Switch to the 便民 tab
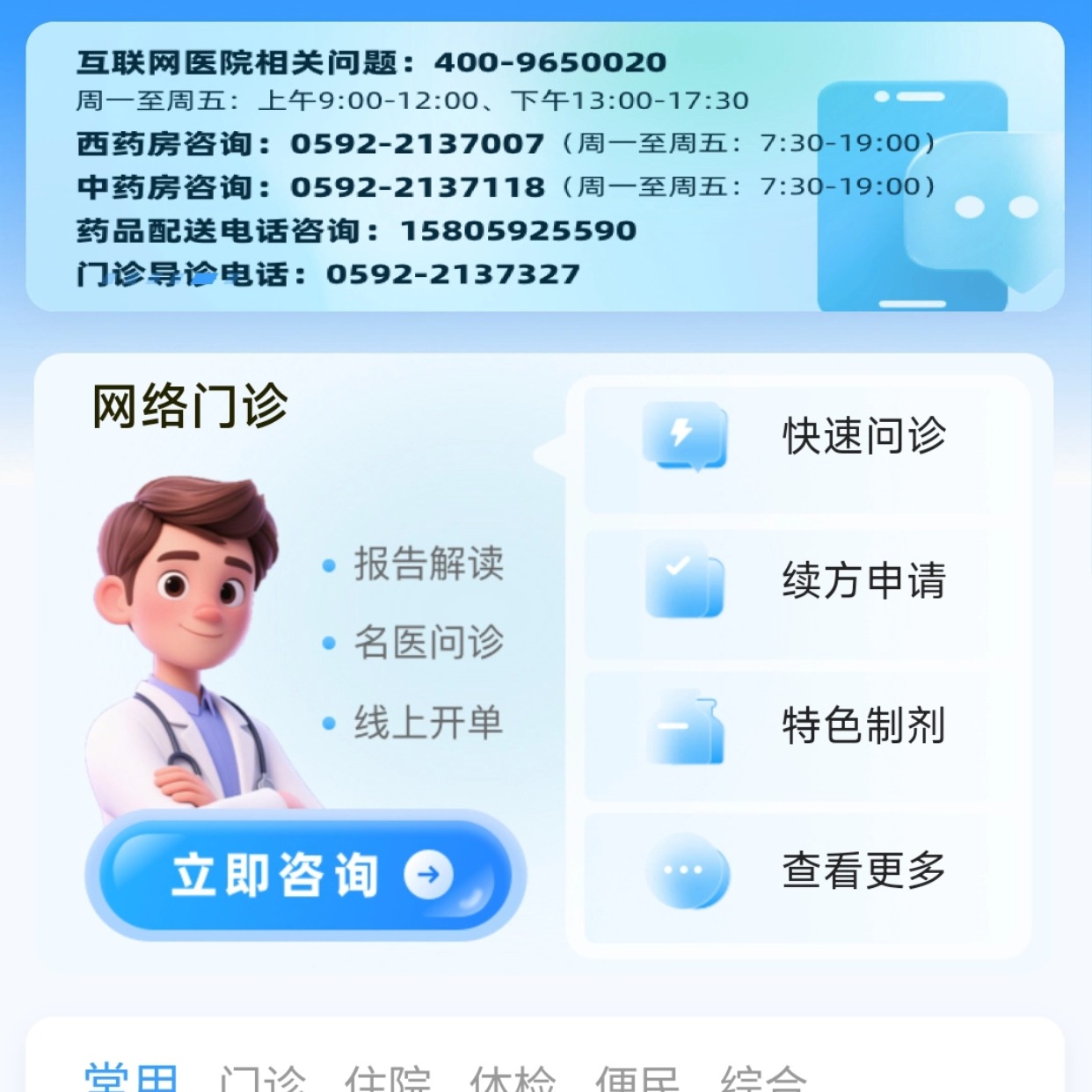The height and width of the screenshot is (1092, 1092). pyautogui.click(x=637, y=1080)
